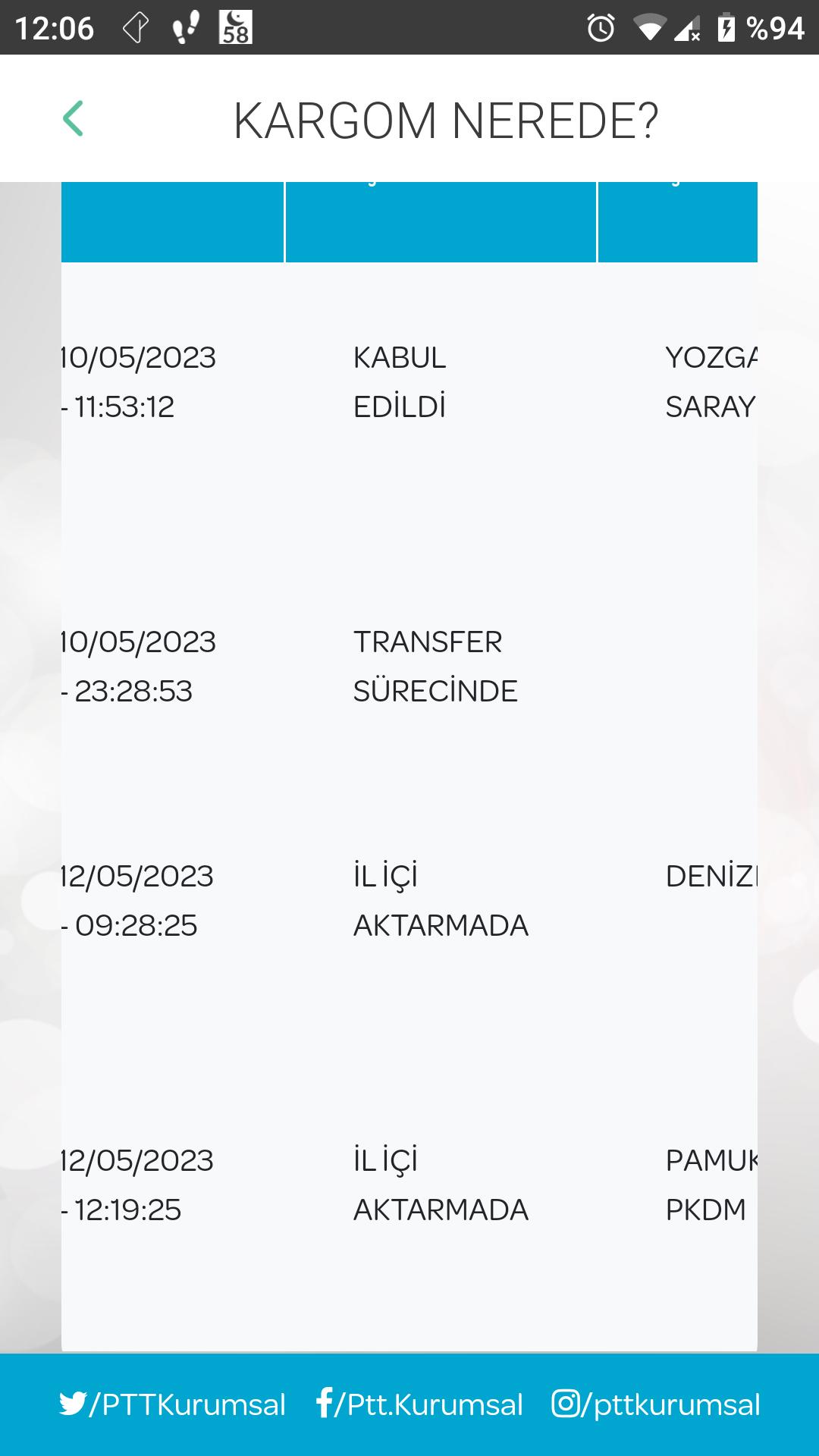Open the PTTKurumsal Twitter link

[172, 1404]
